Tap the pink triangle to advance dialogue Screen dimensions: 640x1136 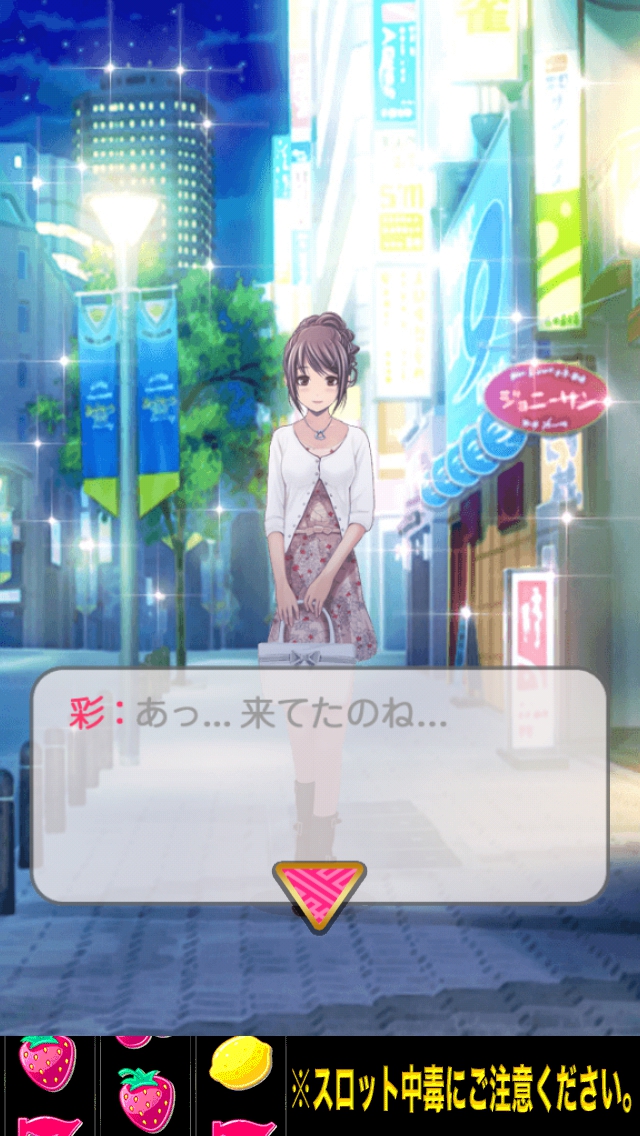pyautogui.click(x=320, y=889)
